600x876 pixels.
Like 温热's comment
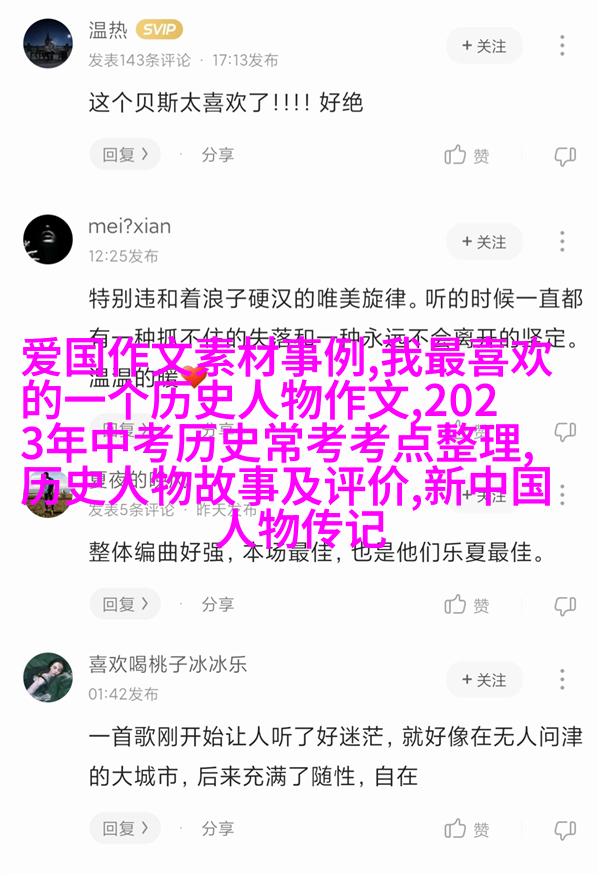coord(467,155)
